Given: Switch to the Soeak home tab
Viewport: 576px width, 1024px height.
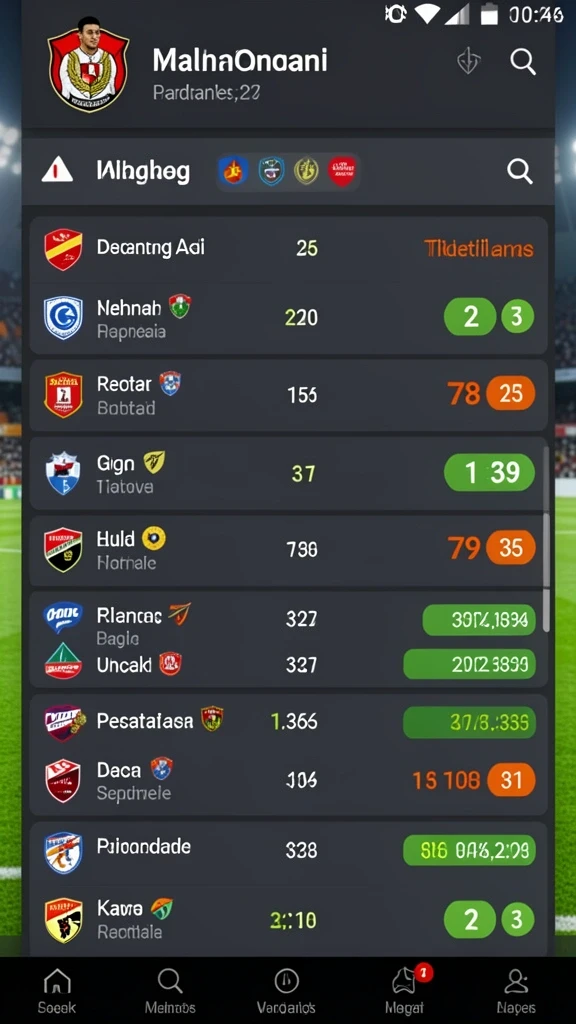Looking at the screenshot, I should tap(57, 991).
